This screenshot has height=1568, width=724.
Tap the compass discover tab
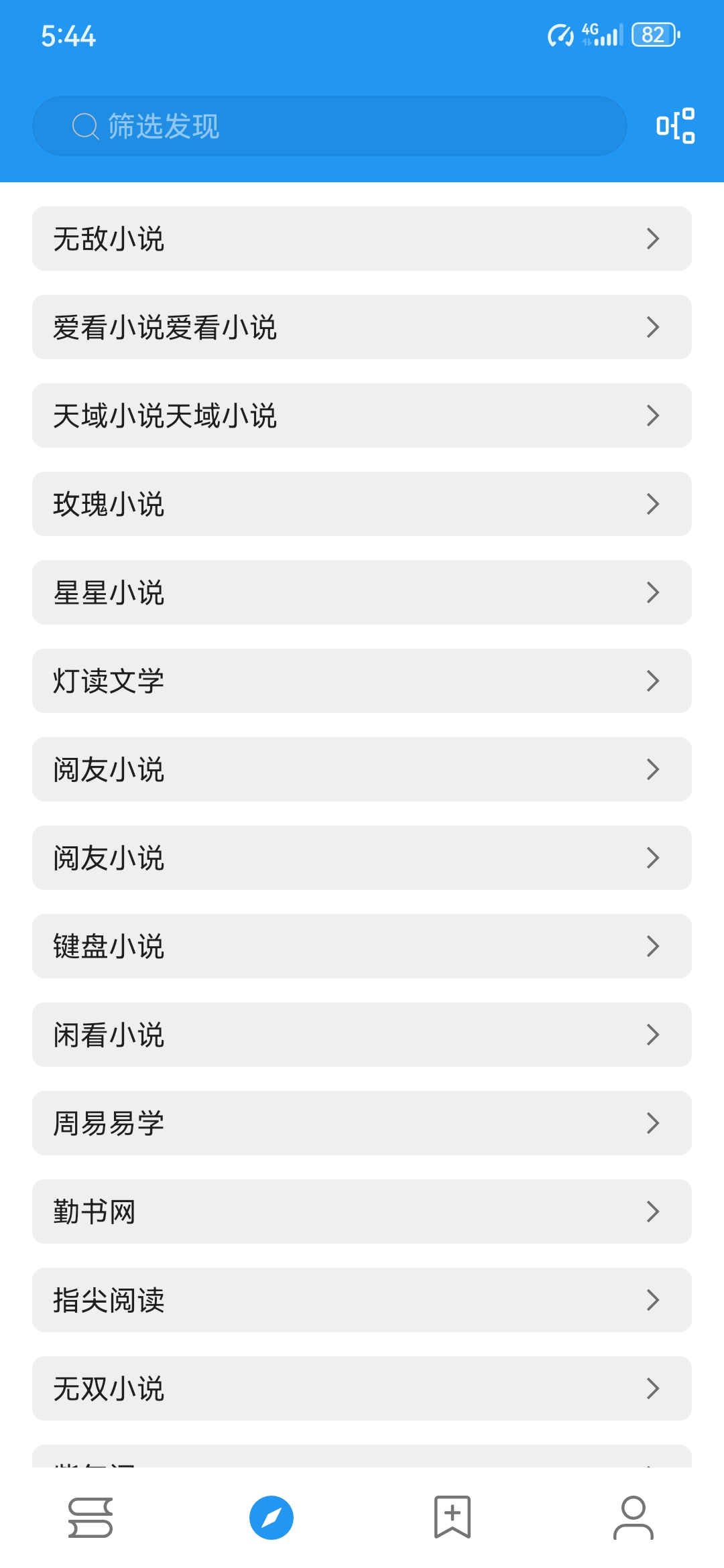click(271, 1518)
